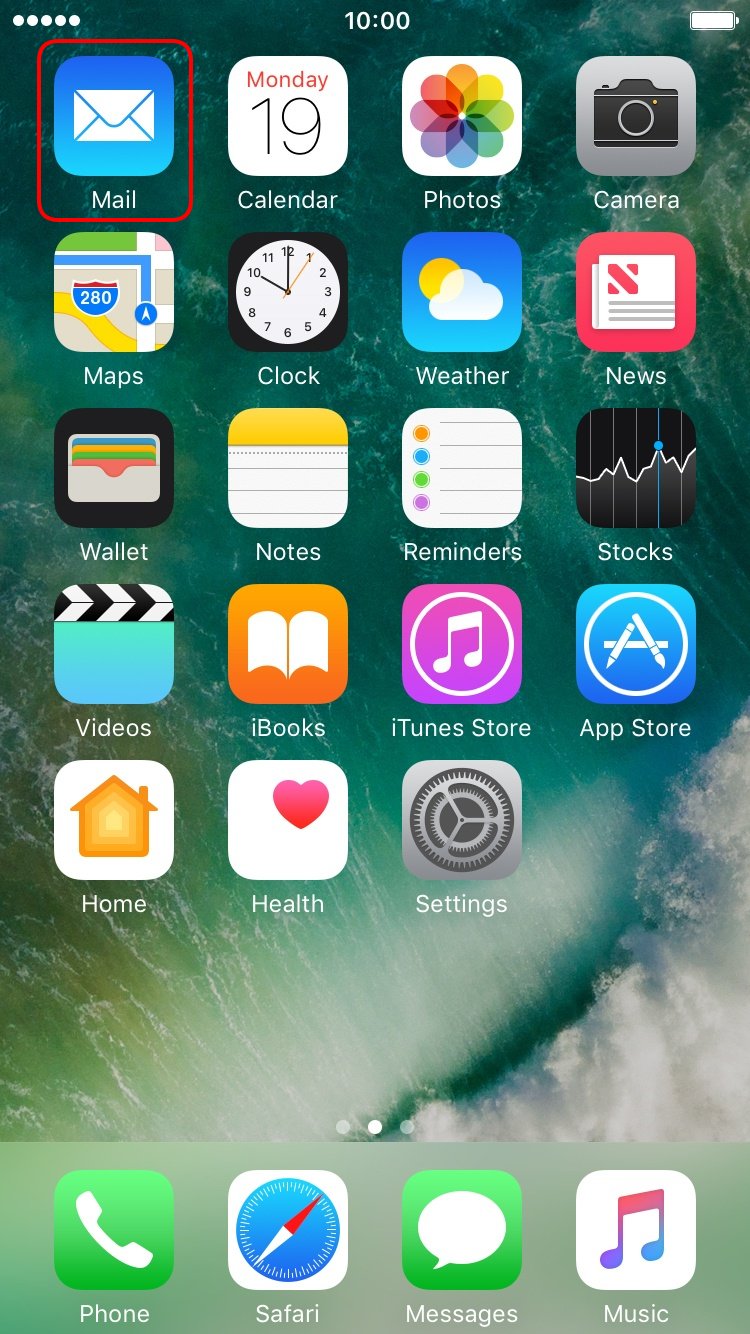The height and width of the screenshot is (1334, 750).
Task: Open Maps
Action: click(x=114, y=292)
